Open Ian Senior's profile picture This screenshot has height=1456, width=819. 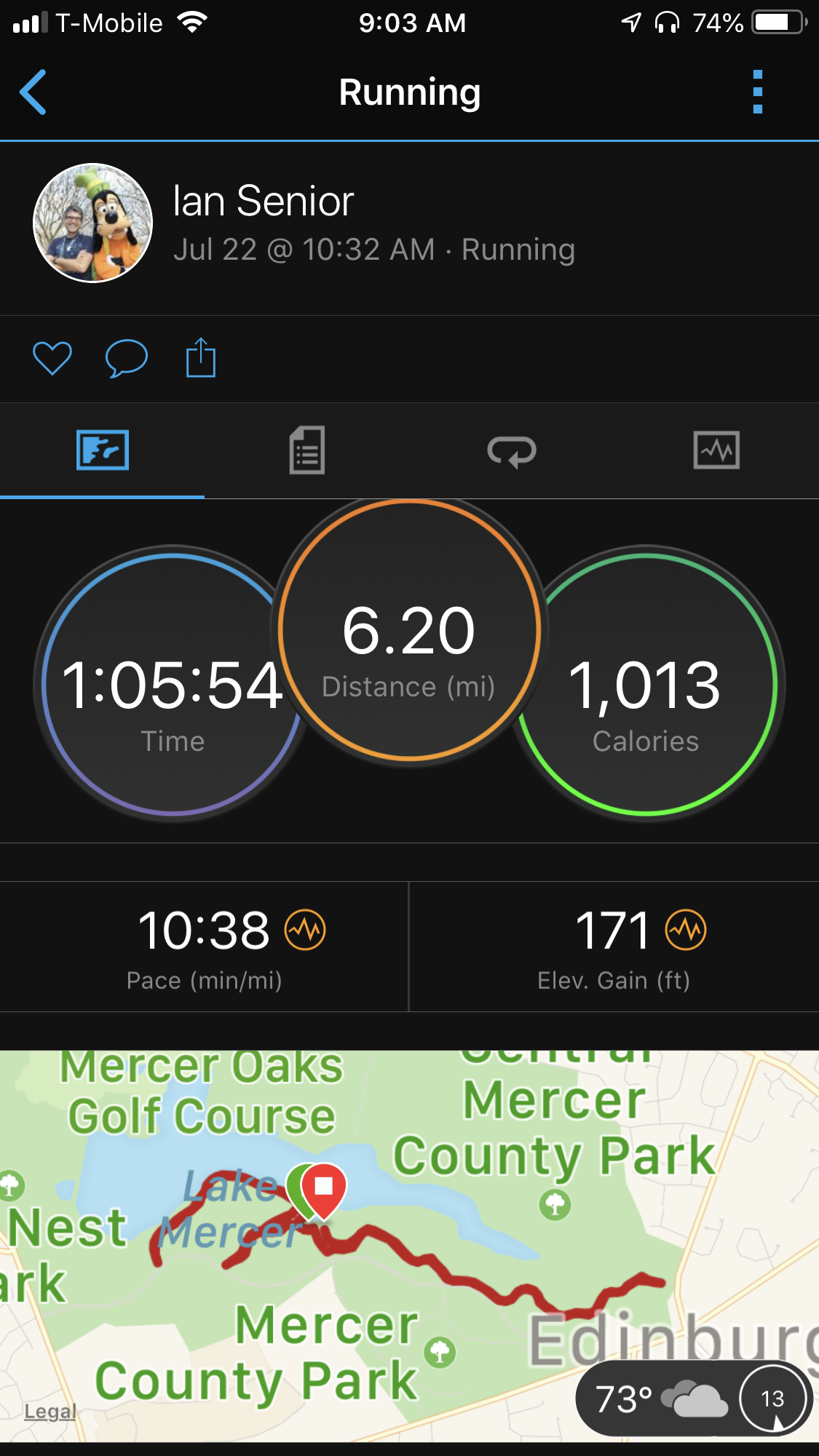(x=93, y=223)
